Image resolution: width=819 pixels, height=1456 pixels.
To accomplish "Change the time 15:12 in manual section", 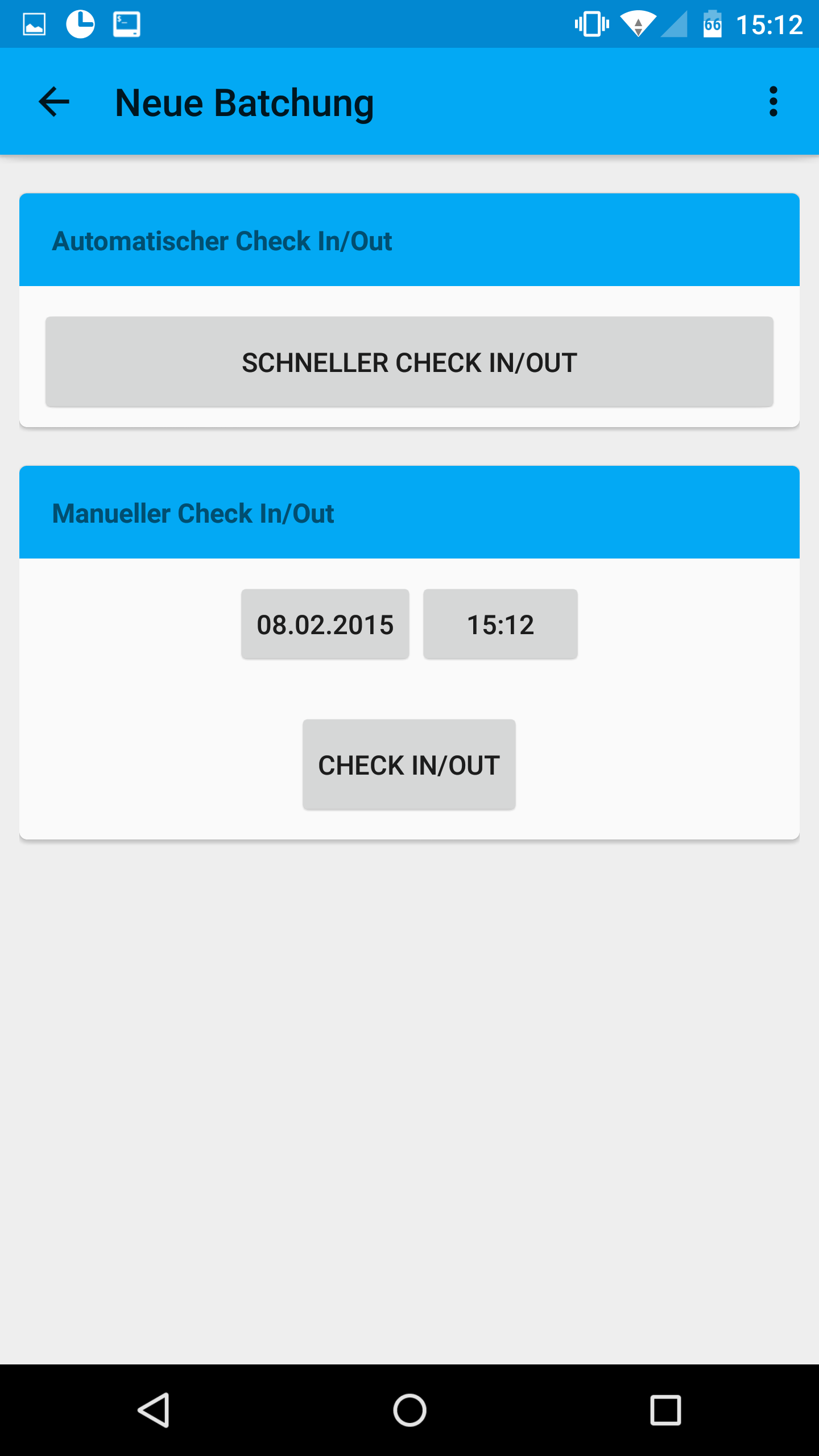I will point(500,624).
